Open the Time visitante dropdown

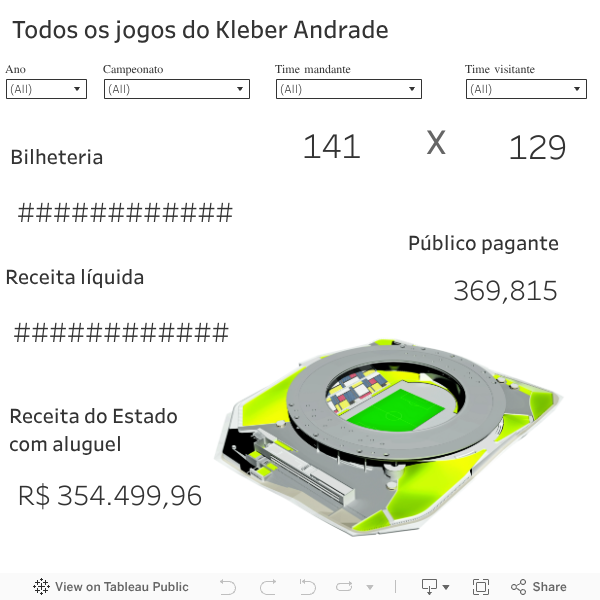pyautogui.click(x=526, y=89)
